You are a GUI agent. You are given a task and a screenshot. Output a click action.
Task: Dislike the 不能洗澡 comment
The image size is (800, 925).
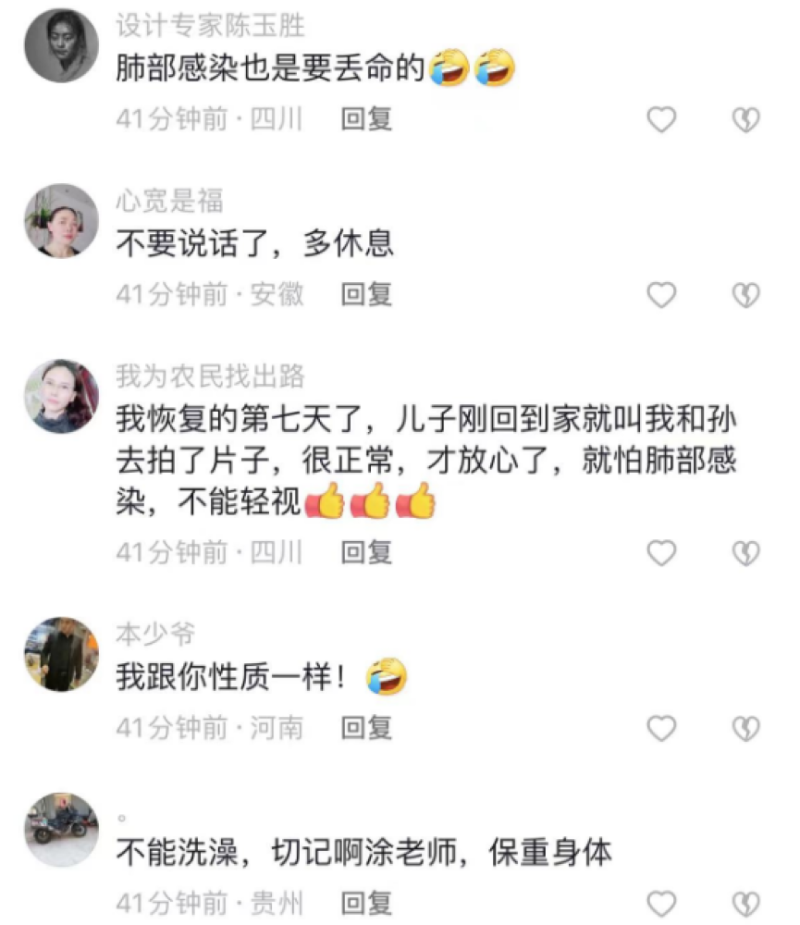[x=745, y=905]
